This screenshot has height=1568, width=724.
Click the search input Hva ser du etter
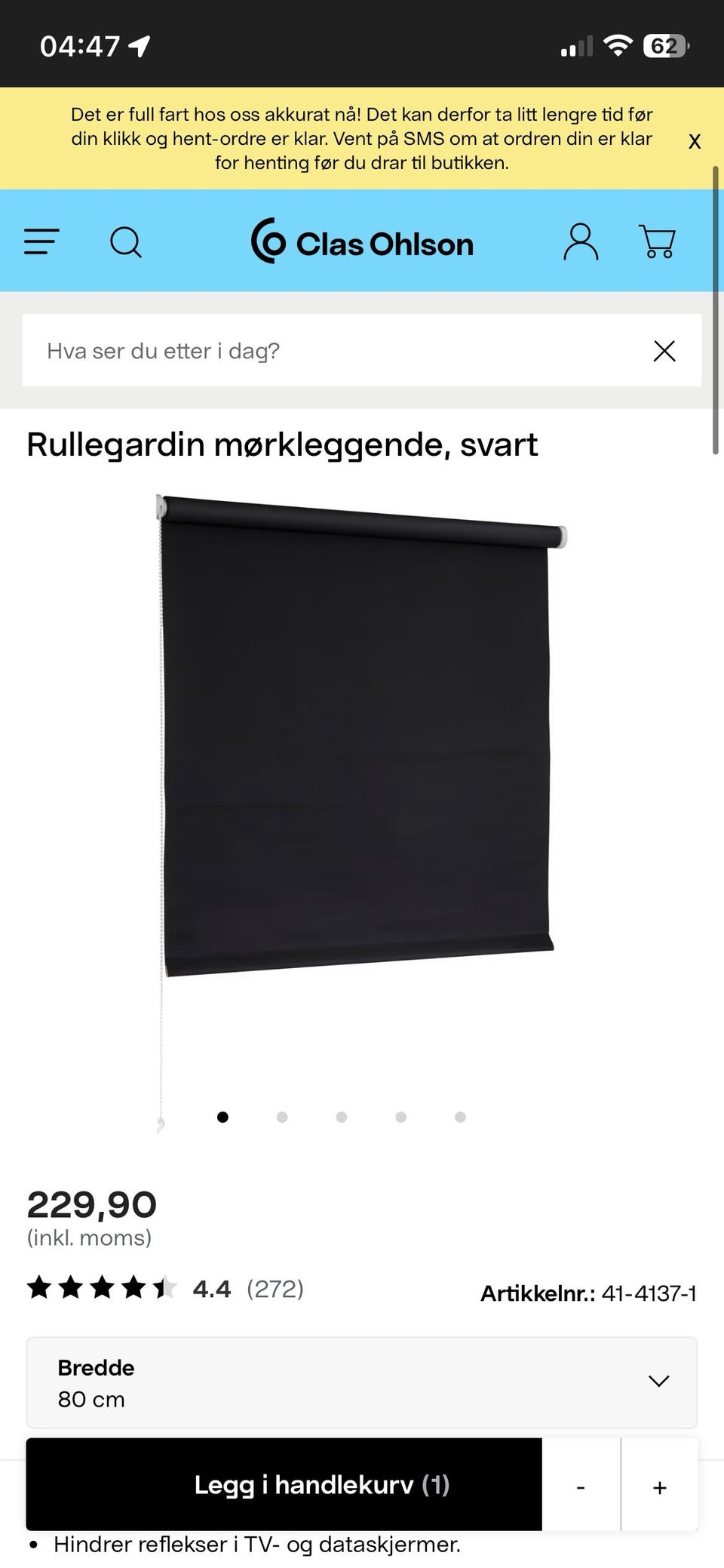[x=302, y=350]
